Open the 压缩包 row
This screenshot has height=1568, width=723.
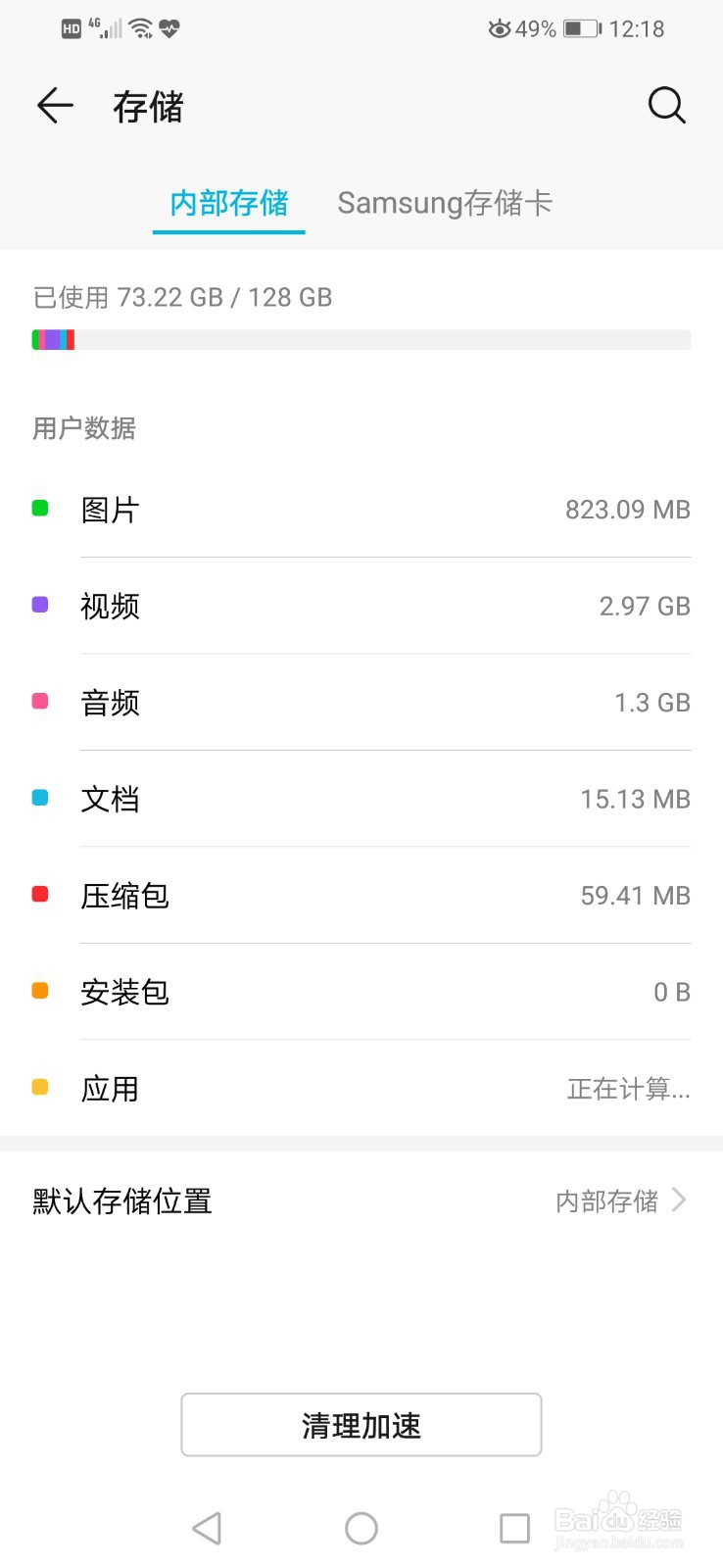pyautogui.click(x=361, y=895)
